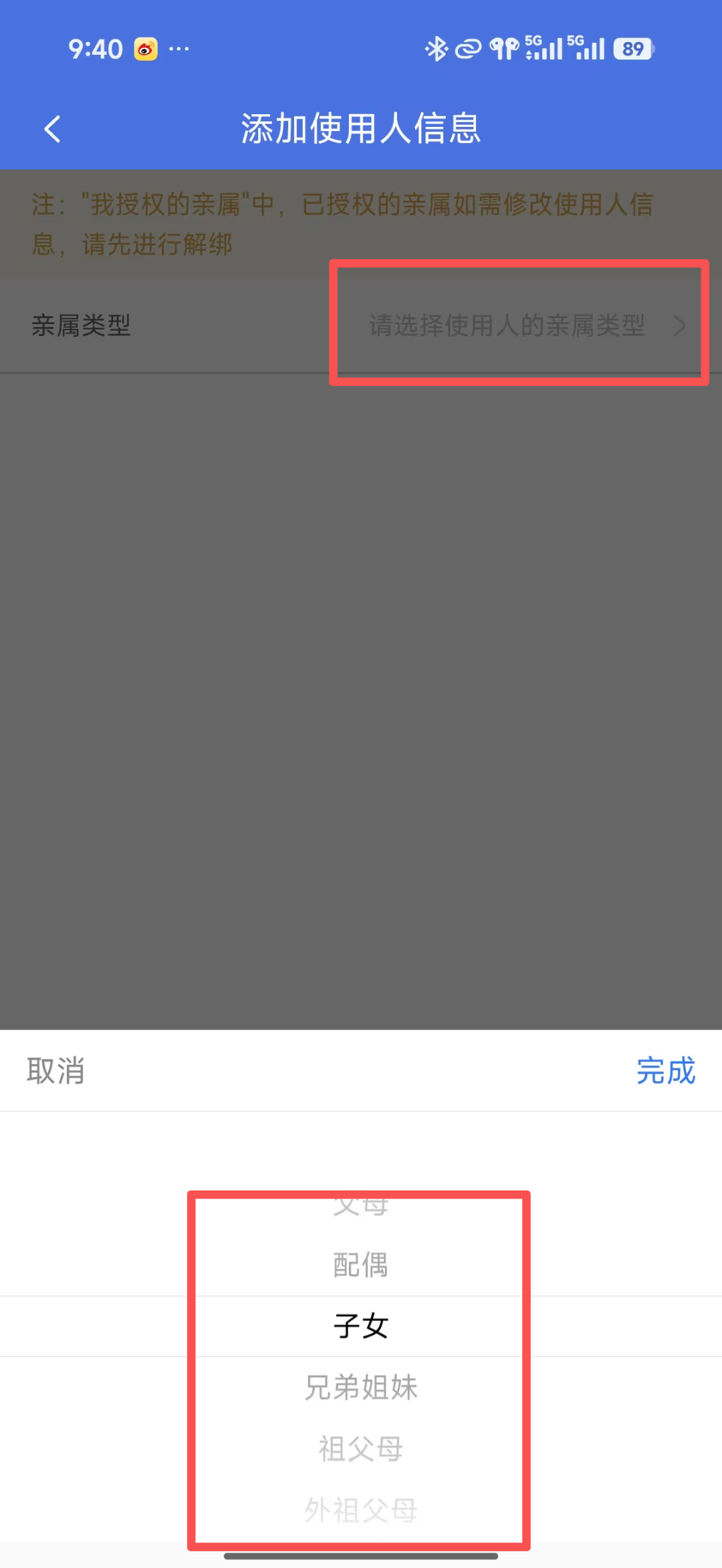Select 配偶 in the relative type picker
Screen dimensions: 722x1568
pos(361,1265)
